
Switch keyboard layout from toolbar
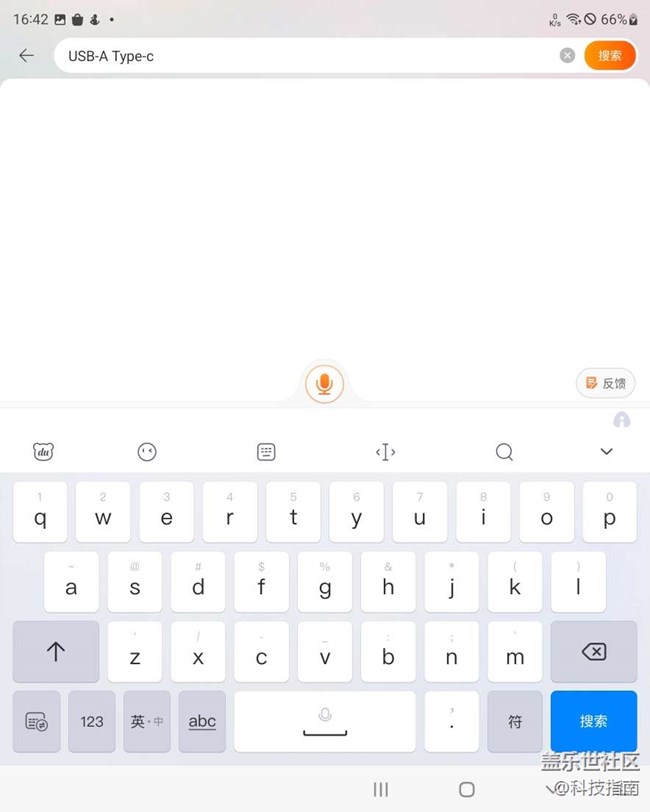266,452
